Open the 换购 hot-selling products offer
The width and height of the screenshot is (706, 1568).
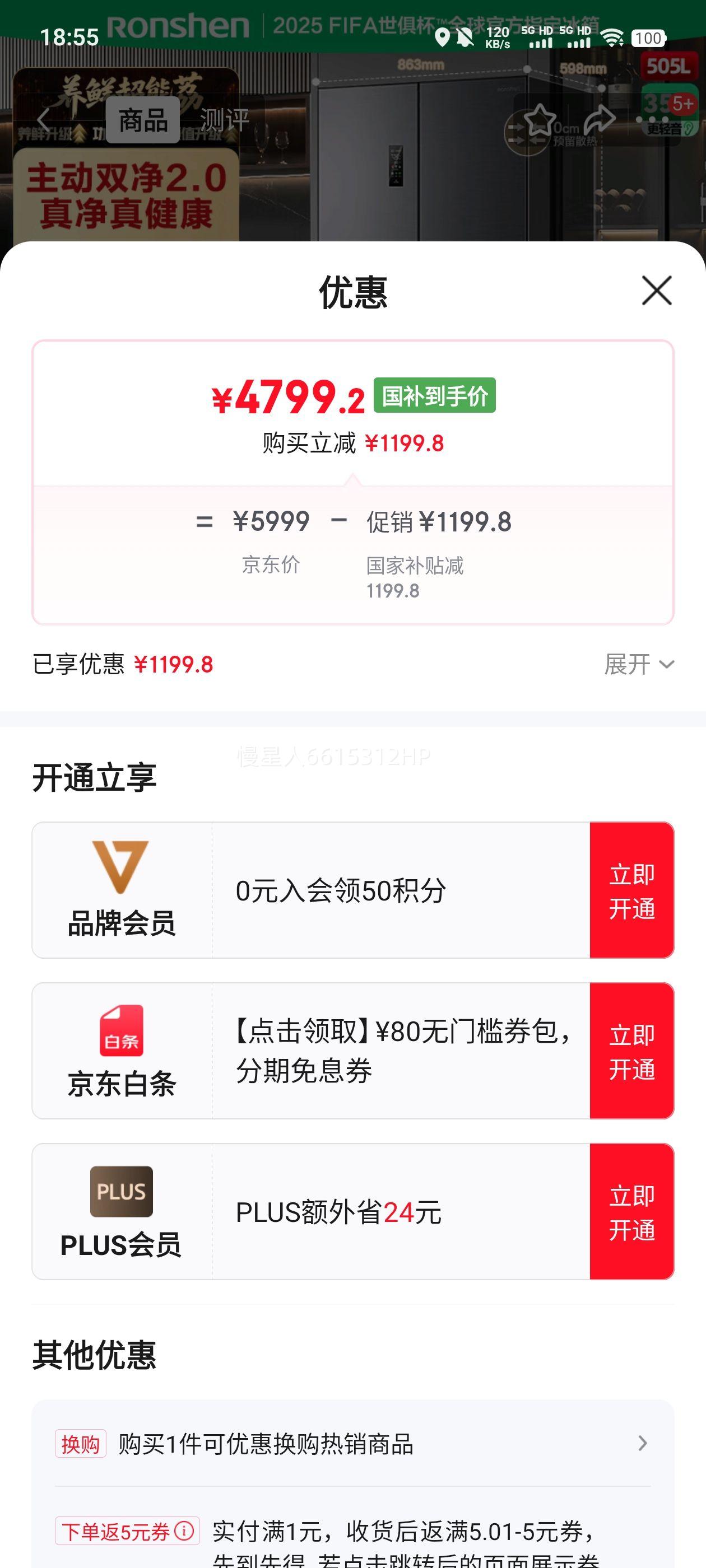click(x=352, y=1444)
